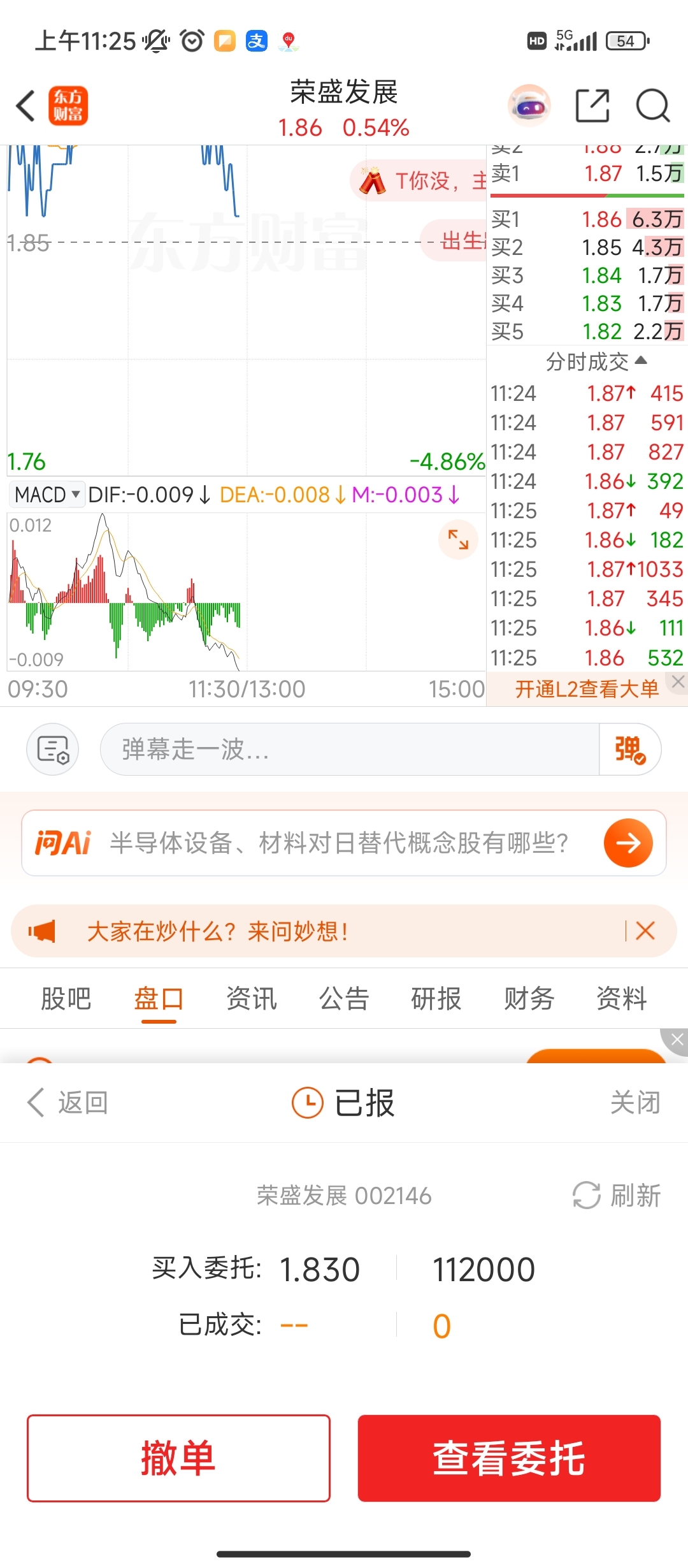This screenshot has width=688, height=1568.
Task: Open the 开通L2查看大单 link
Action: tap(586, 689)
